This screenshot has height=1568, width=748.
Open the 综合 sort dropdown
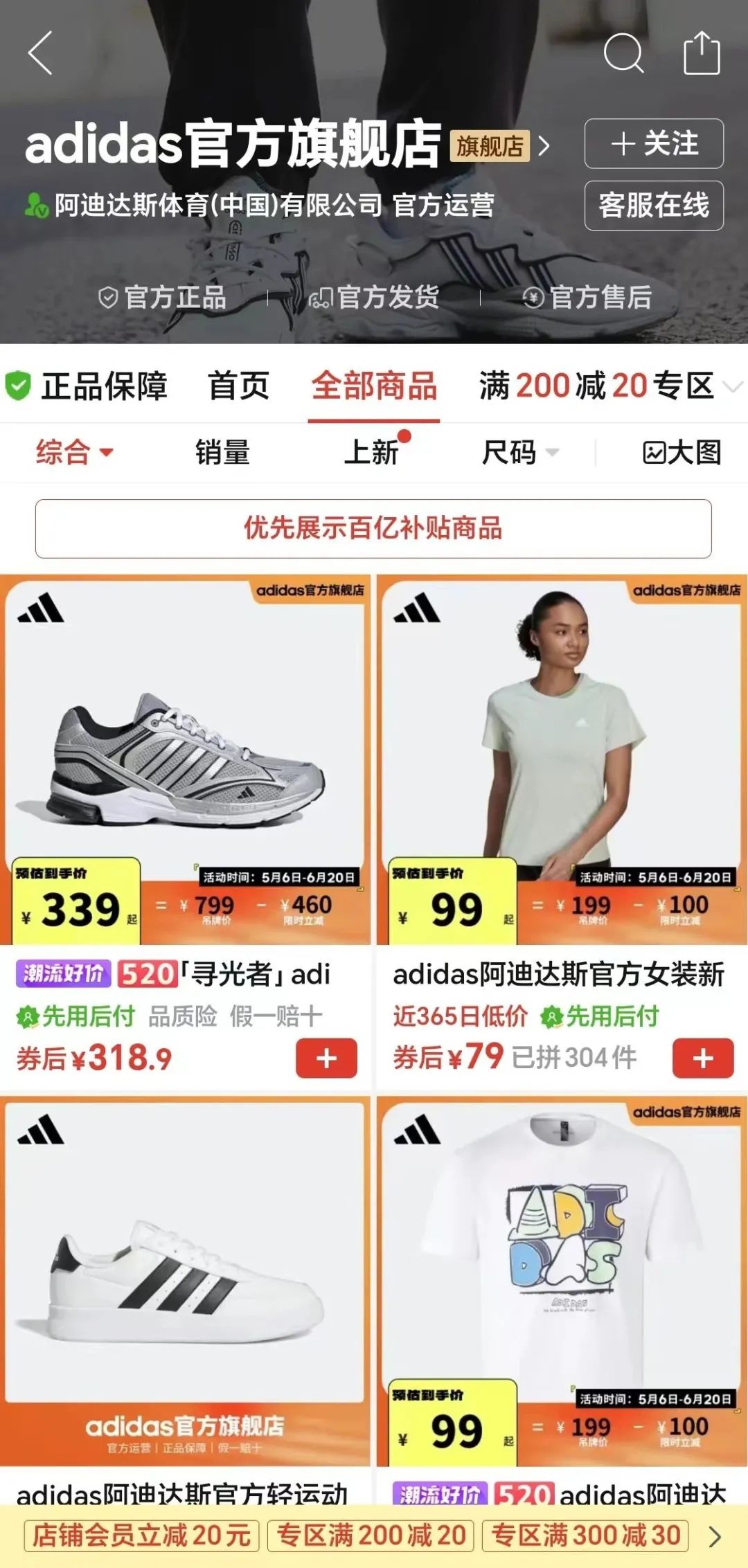[x=73, y=453]
